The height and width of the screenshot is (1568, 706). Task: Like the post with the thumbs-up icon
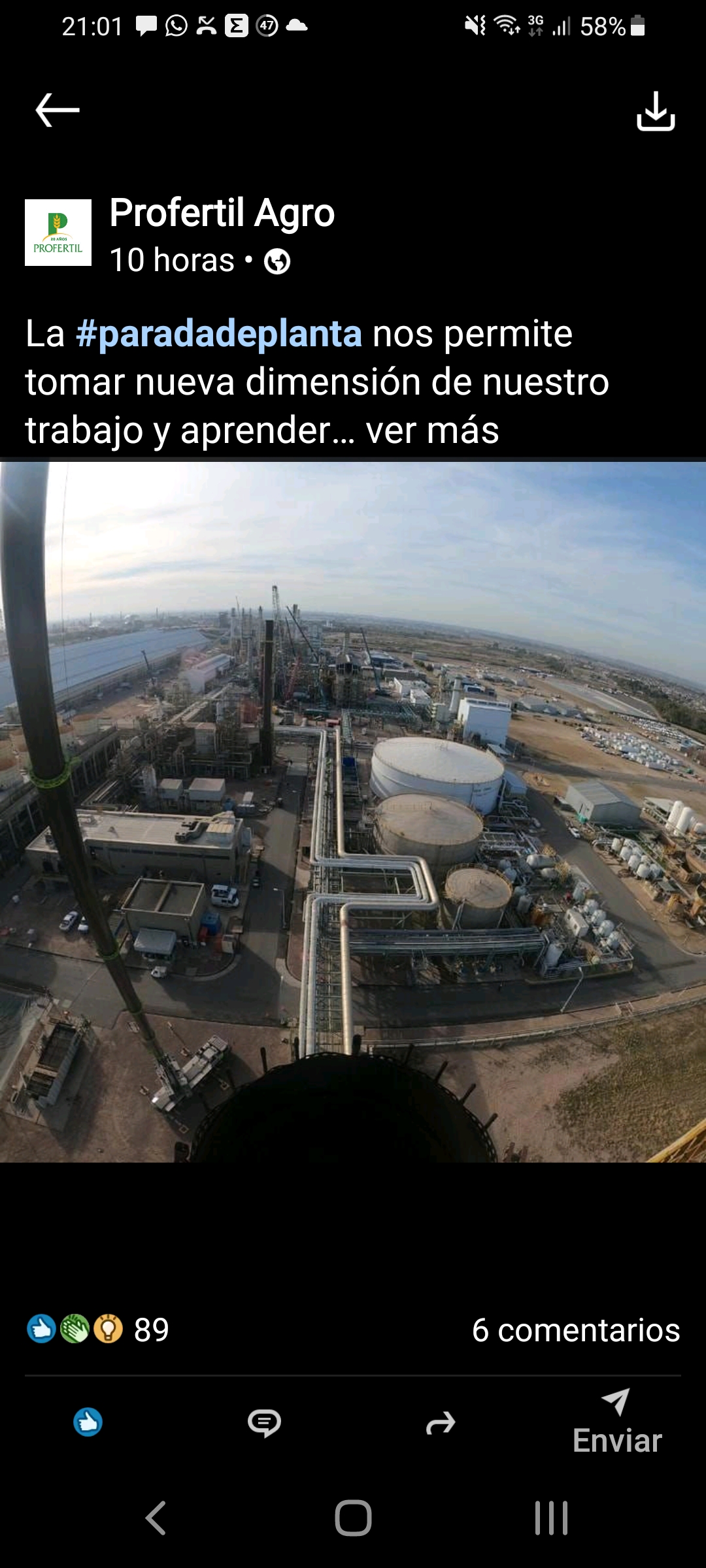pyautogui.click(x=88, y=1422)
